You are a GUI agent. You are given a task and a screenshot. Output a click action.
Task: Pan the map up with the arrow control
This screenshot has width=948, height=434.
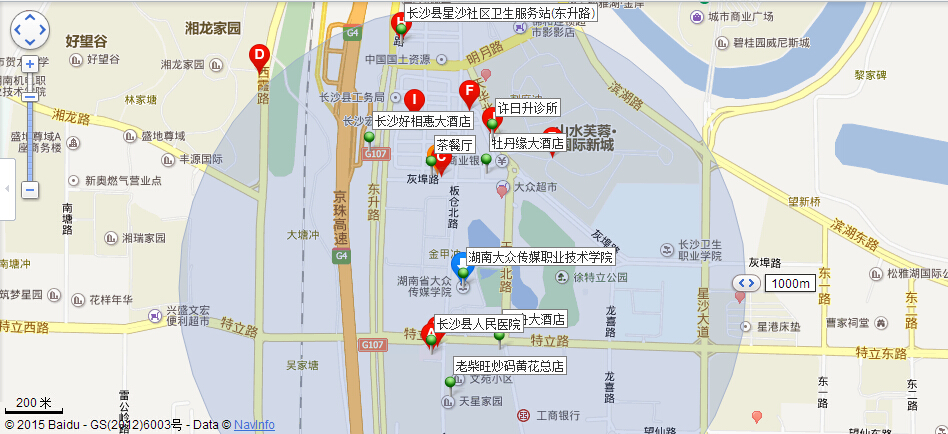[29, 19]
